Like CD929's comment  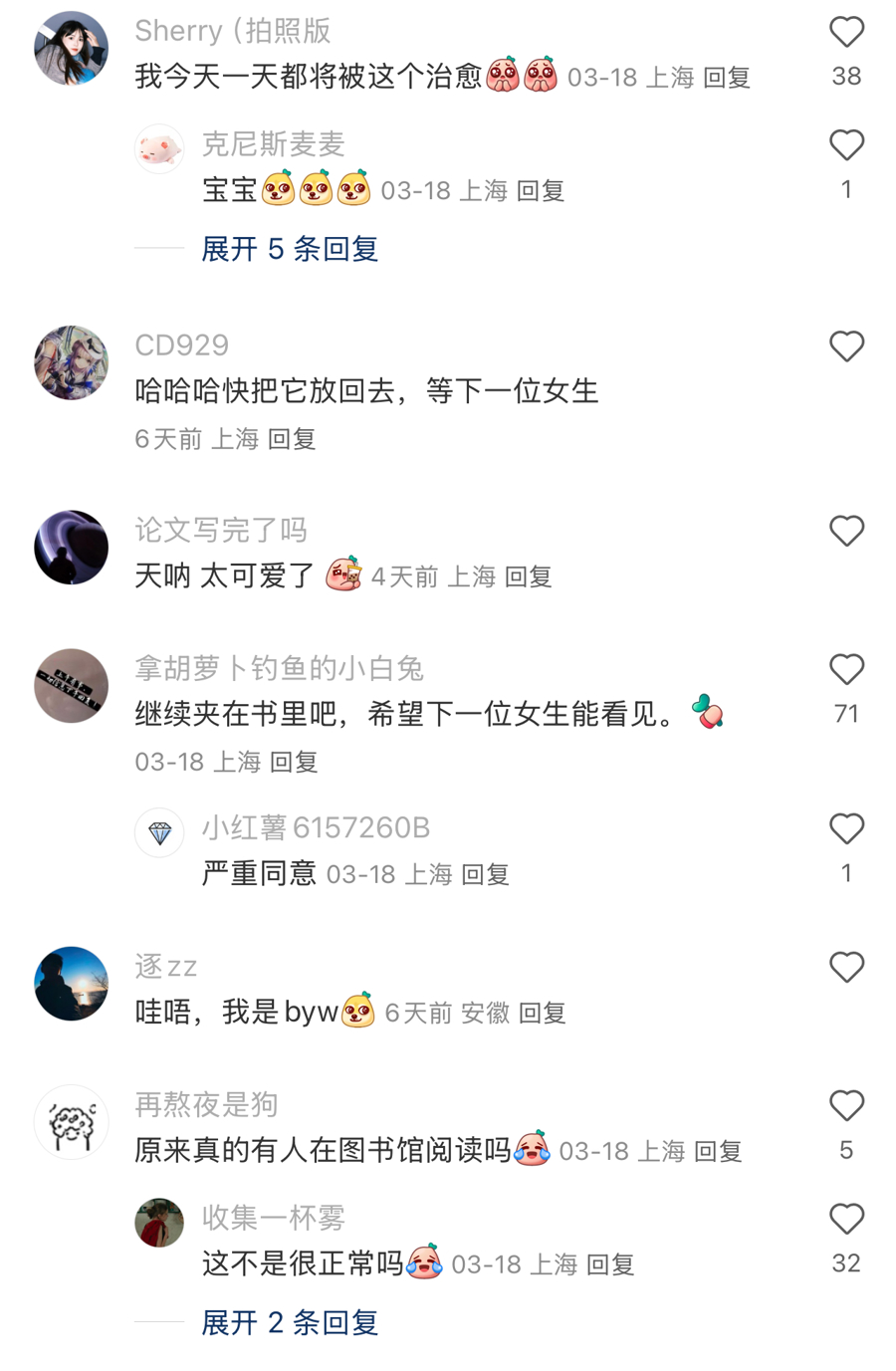point(846,347)
